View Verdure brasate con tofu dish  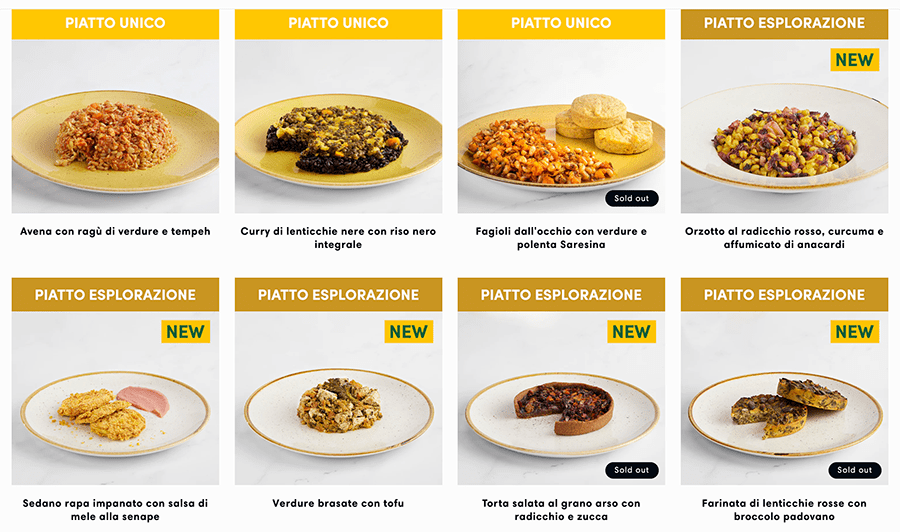(x=338, y=408)
